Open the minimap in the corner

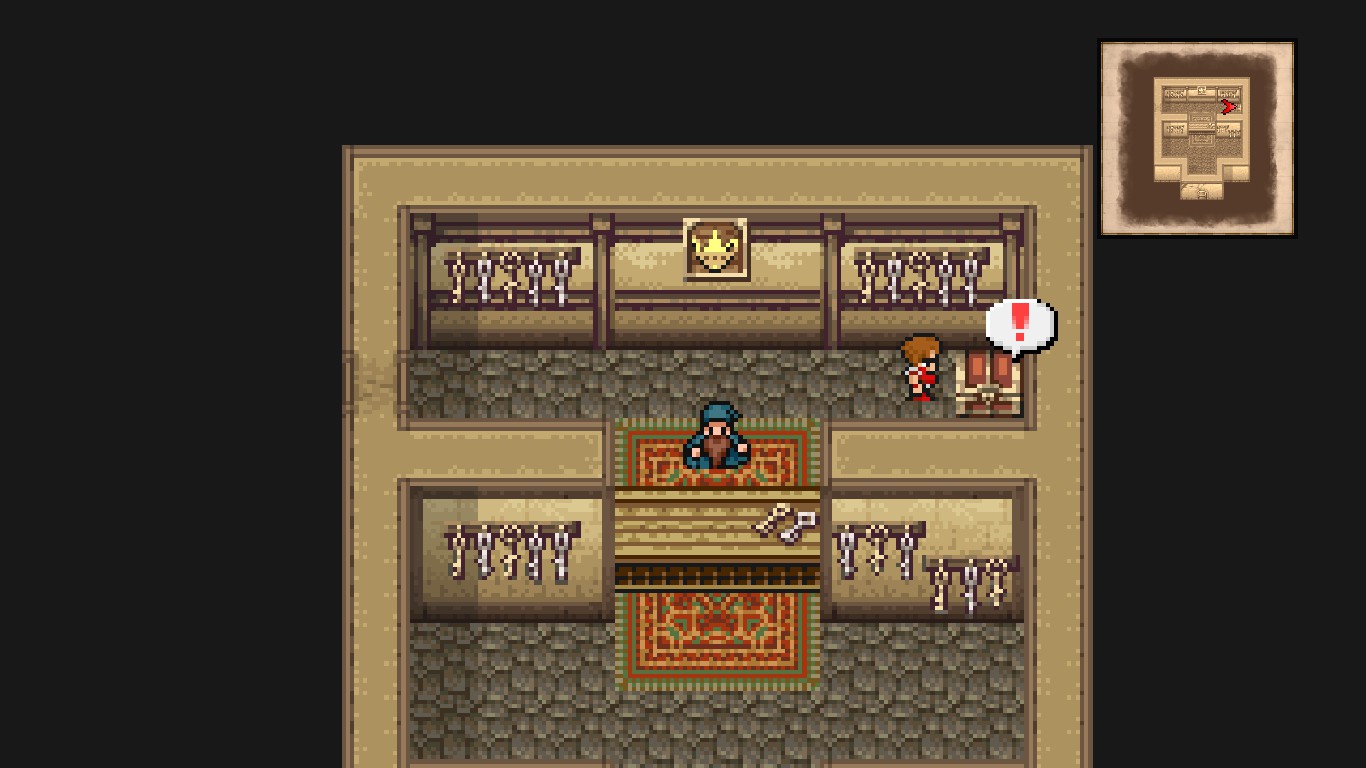pyautogui.click(x=1197, y=138)
